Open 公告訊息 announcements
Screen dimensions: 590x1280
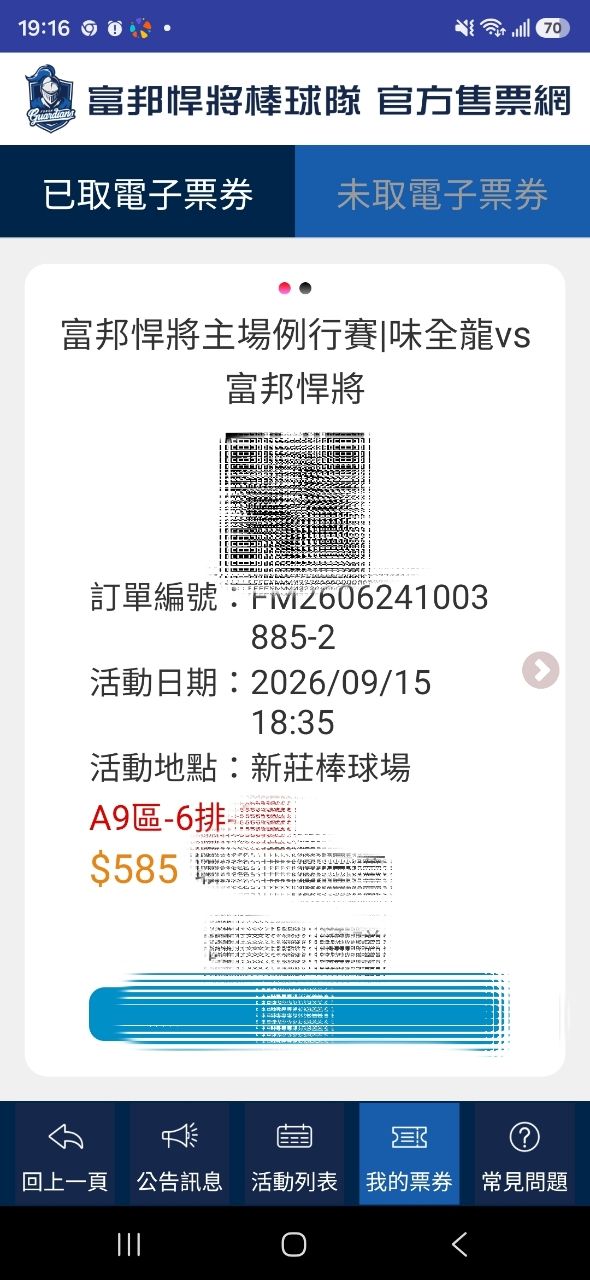pyautogui.click(x=180, y=1156)
